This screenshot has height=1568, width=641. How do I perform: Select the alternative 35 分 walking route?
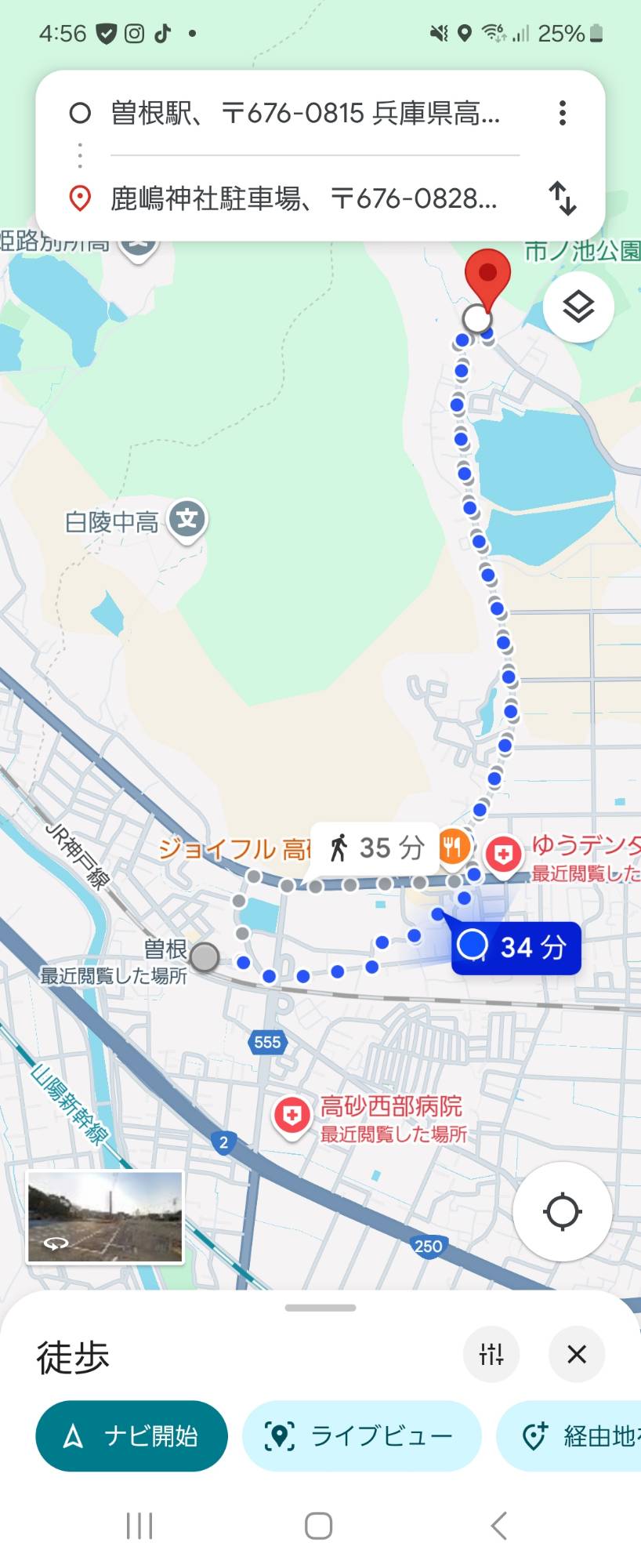[376, 848]
